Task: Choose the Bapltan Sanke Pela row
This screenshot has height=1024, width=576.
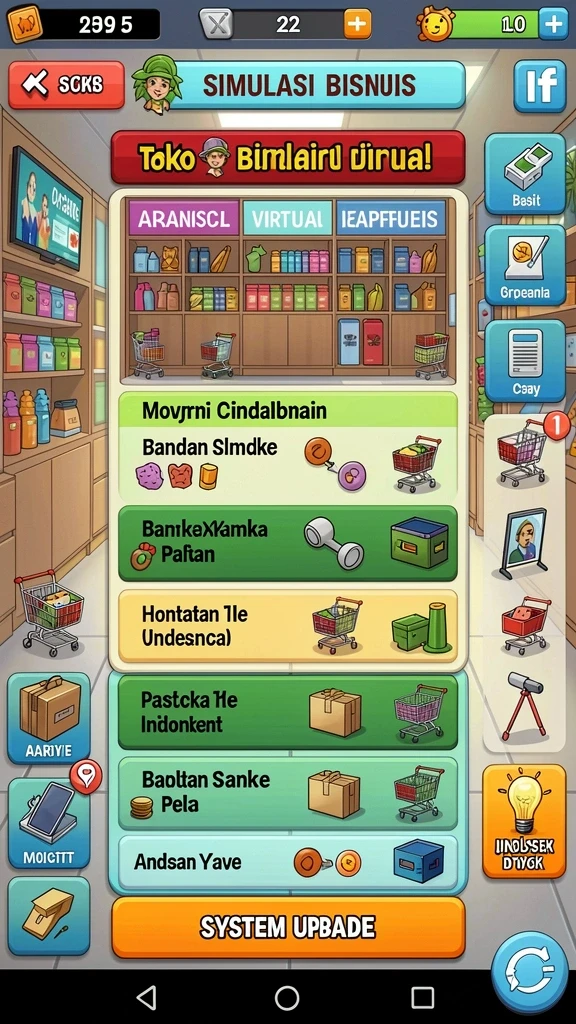Action: [288, 793]
